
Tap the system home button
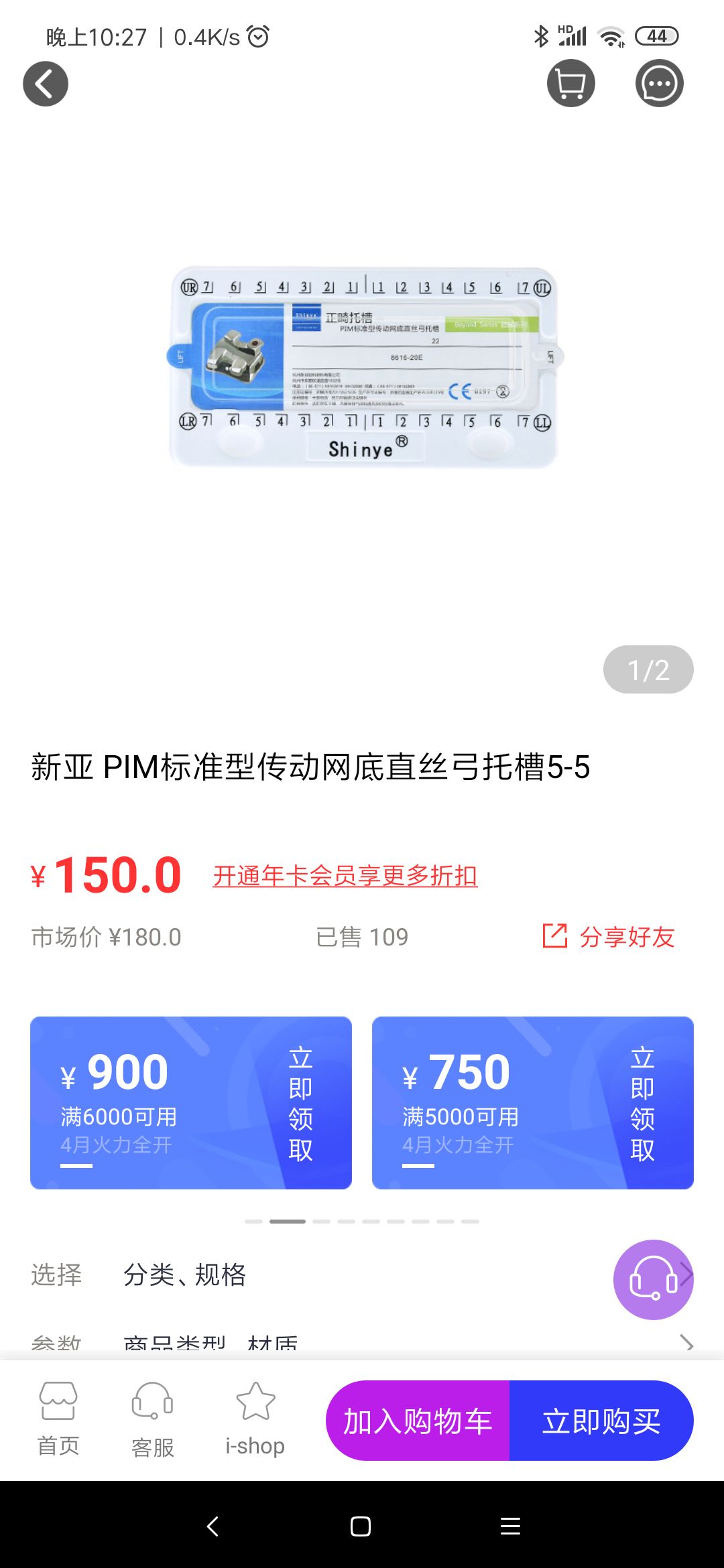tap(361, 1526)
